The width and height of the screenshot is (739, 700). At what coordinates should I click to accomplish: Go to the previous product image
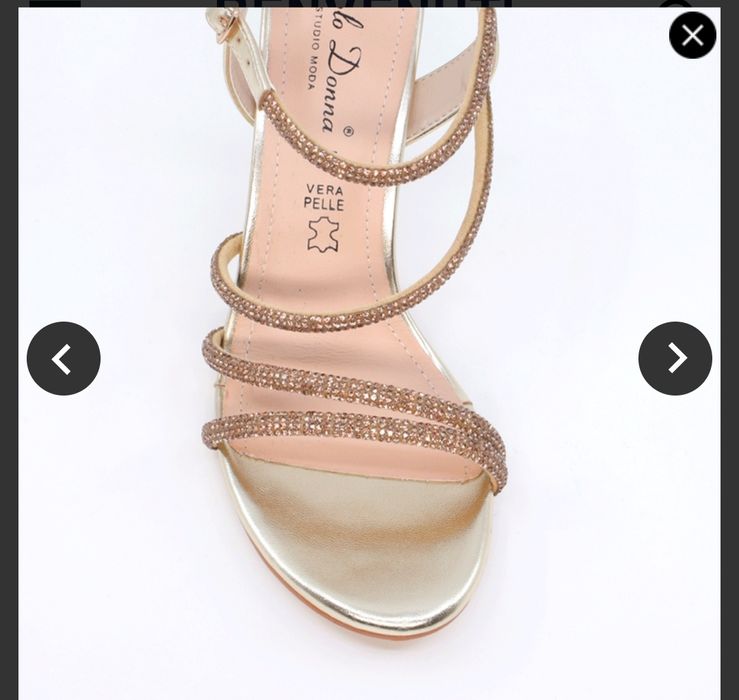pos(64,358)
